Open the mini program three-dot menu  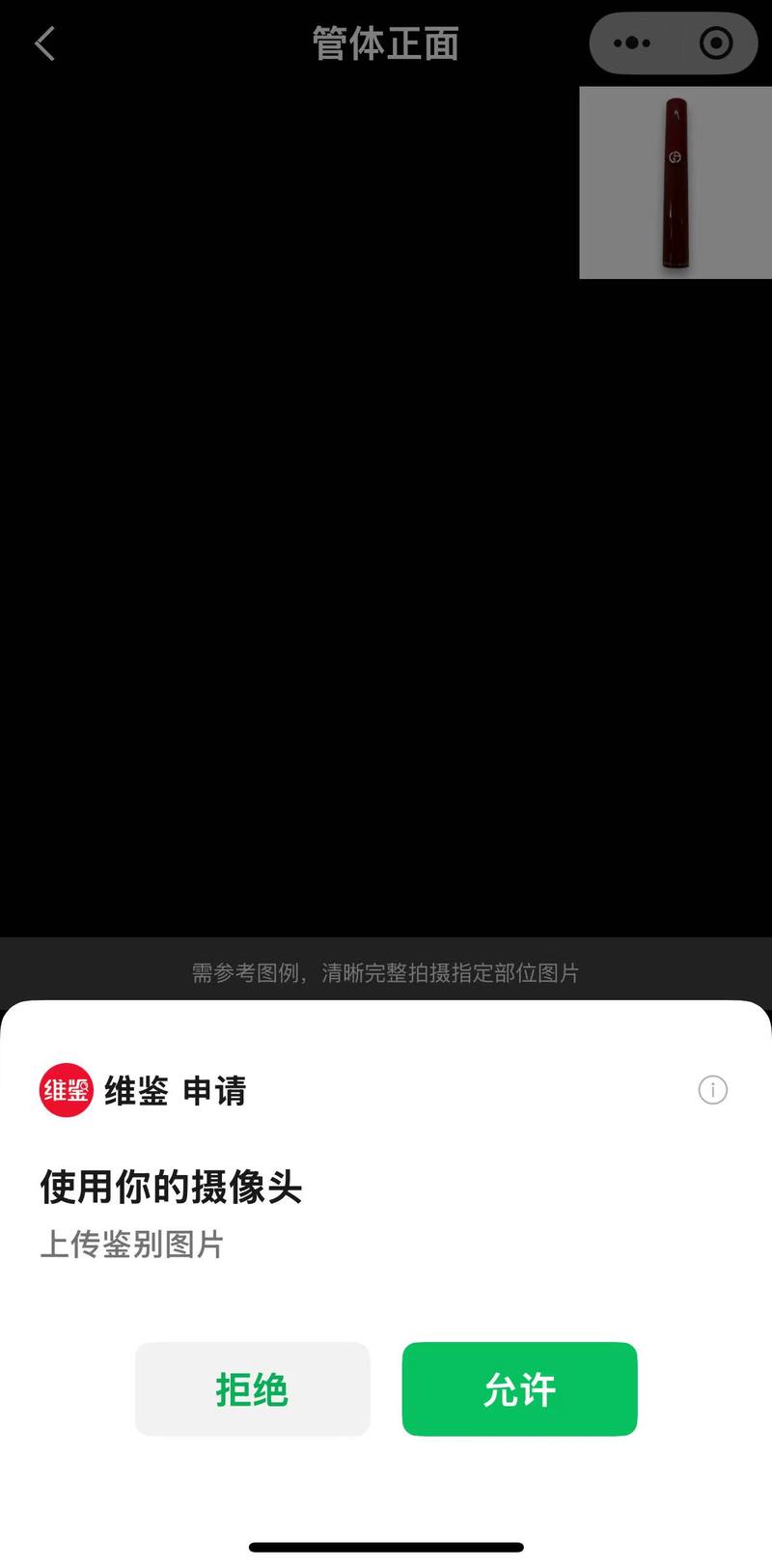(x=632, y=43)
